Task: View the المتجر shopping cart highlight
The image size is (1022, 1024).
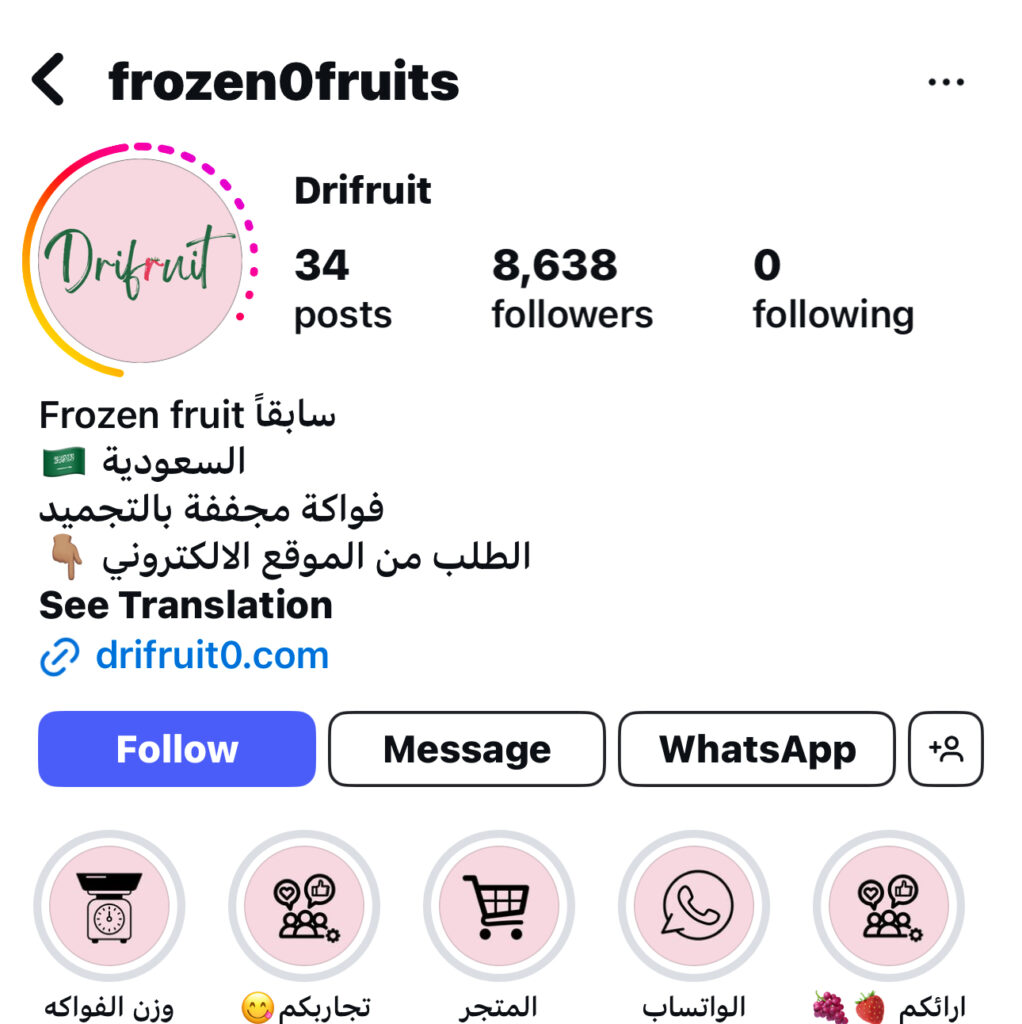Action: click(x=498, y=906)
